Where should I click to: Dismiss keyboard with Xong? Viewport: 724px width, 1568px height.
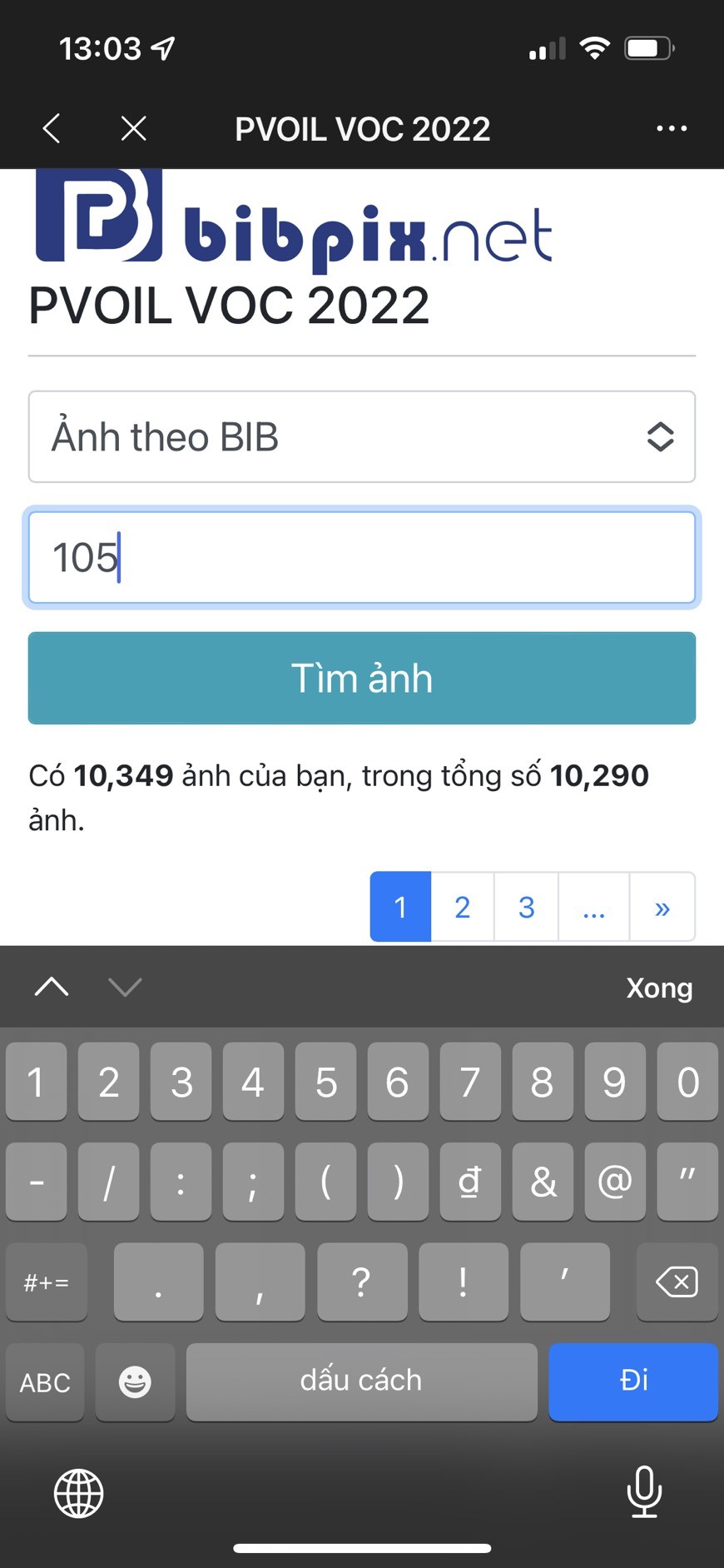pyautogui.click(x=659, y=988)
